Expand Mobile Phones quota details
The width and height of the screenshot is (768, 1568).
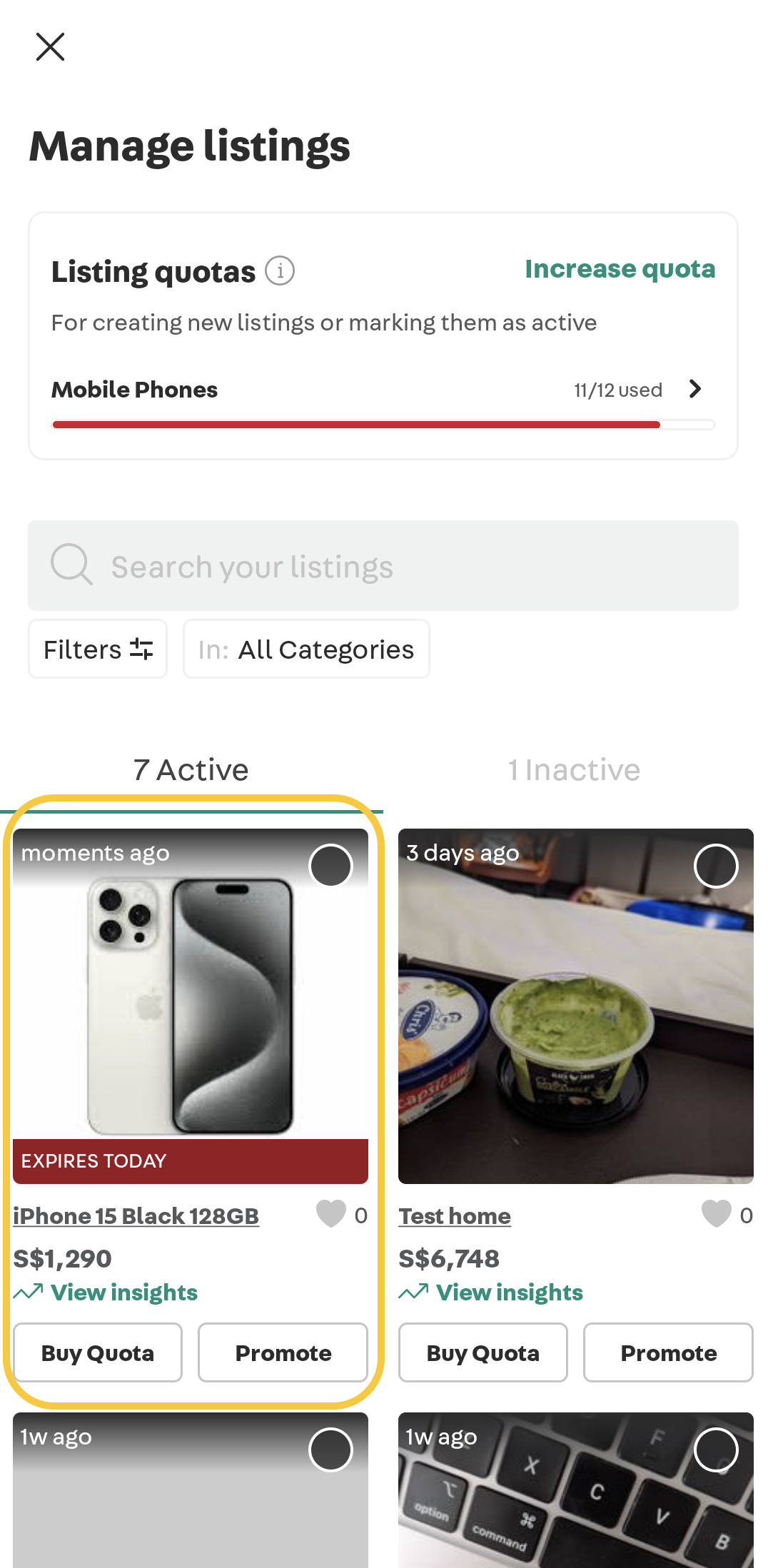coord(694,389)
